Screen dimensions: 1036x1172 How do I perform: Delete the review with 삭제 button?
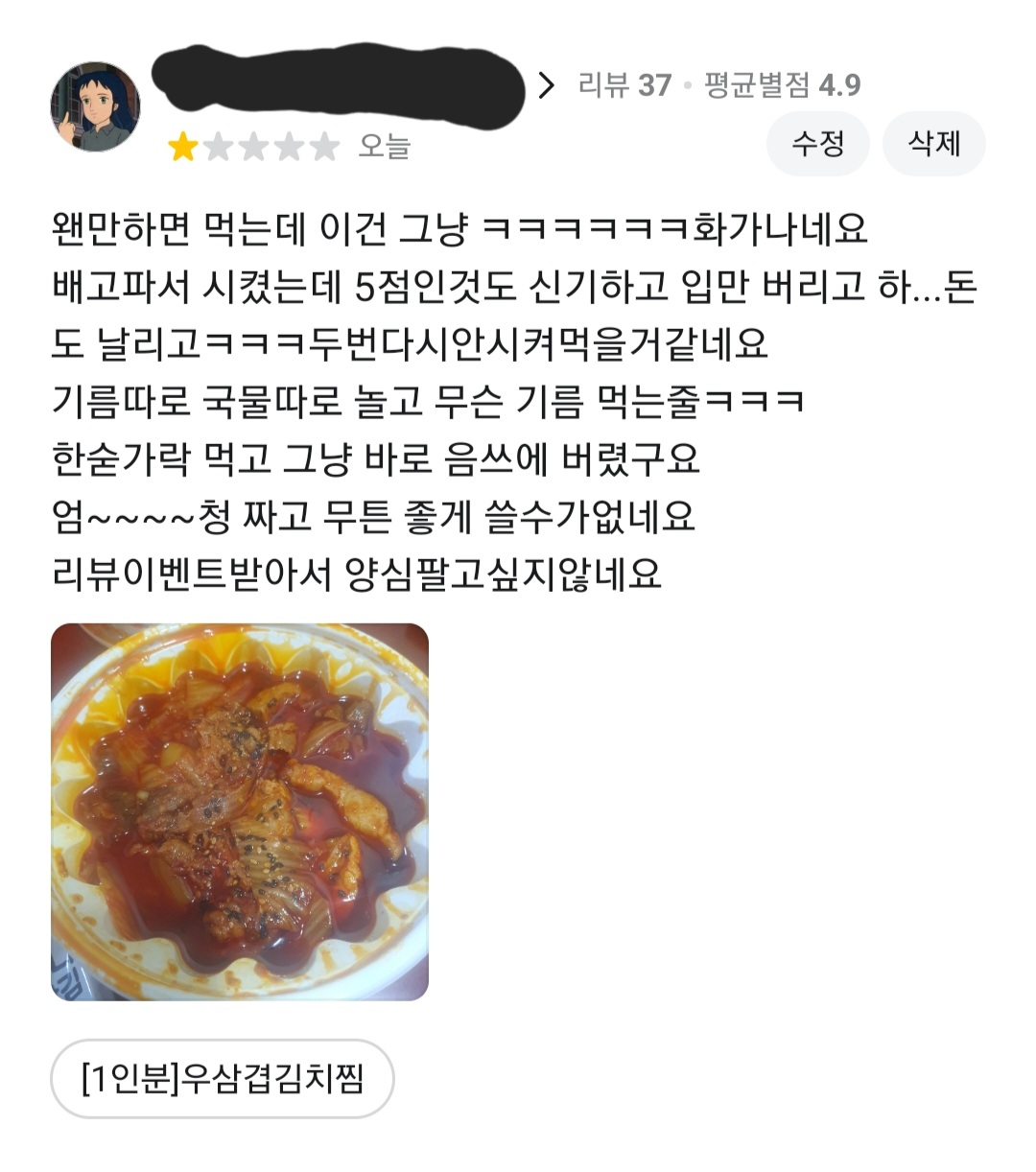(933, 144)
